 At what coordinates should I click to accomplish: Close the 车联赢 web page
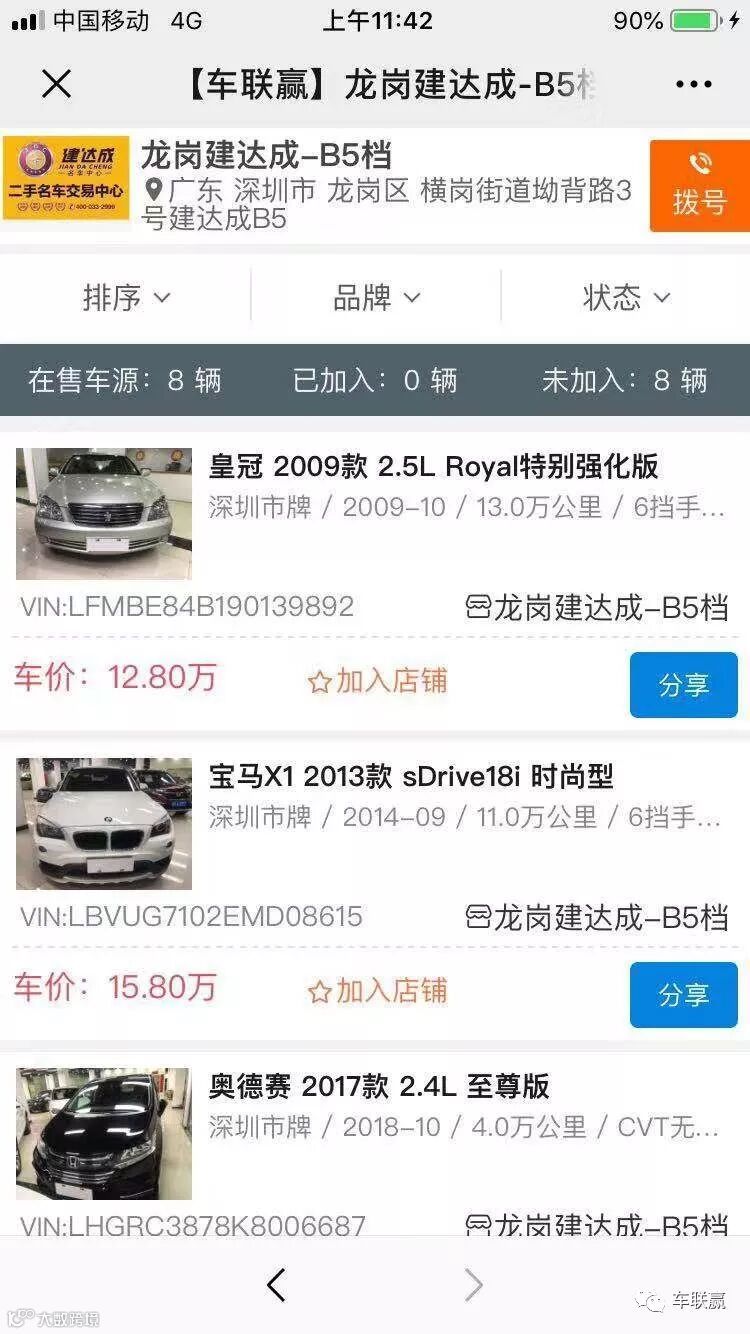coord(57,84)
